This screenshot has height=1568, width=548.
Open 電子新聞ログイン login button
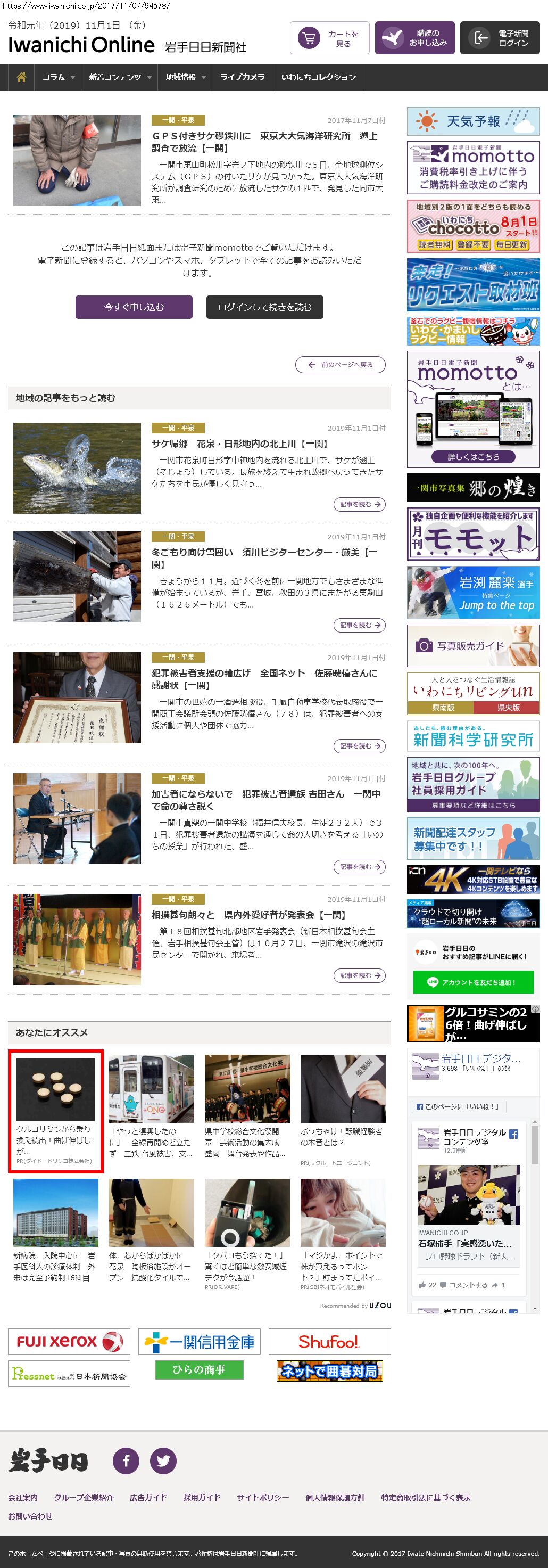[x=500, y=38]
